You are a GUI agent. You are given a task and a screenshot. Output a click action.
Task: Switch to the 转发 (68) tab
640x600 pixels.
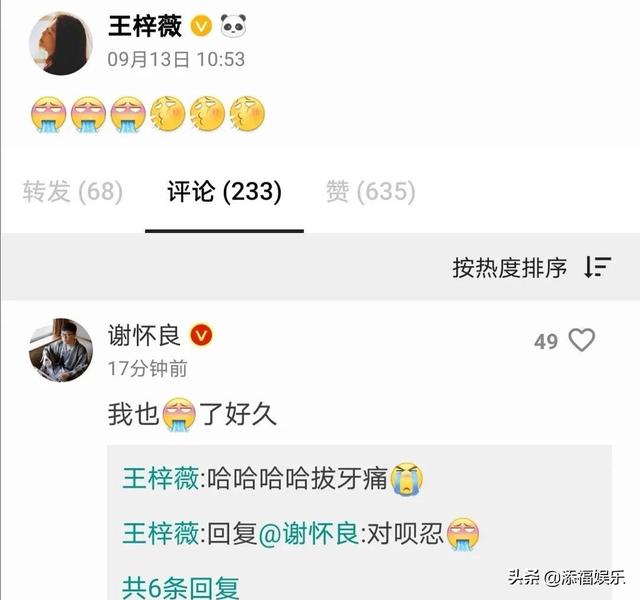coord(72,192)
